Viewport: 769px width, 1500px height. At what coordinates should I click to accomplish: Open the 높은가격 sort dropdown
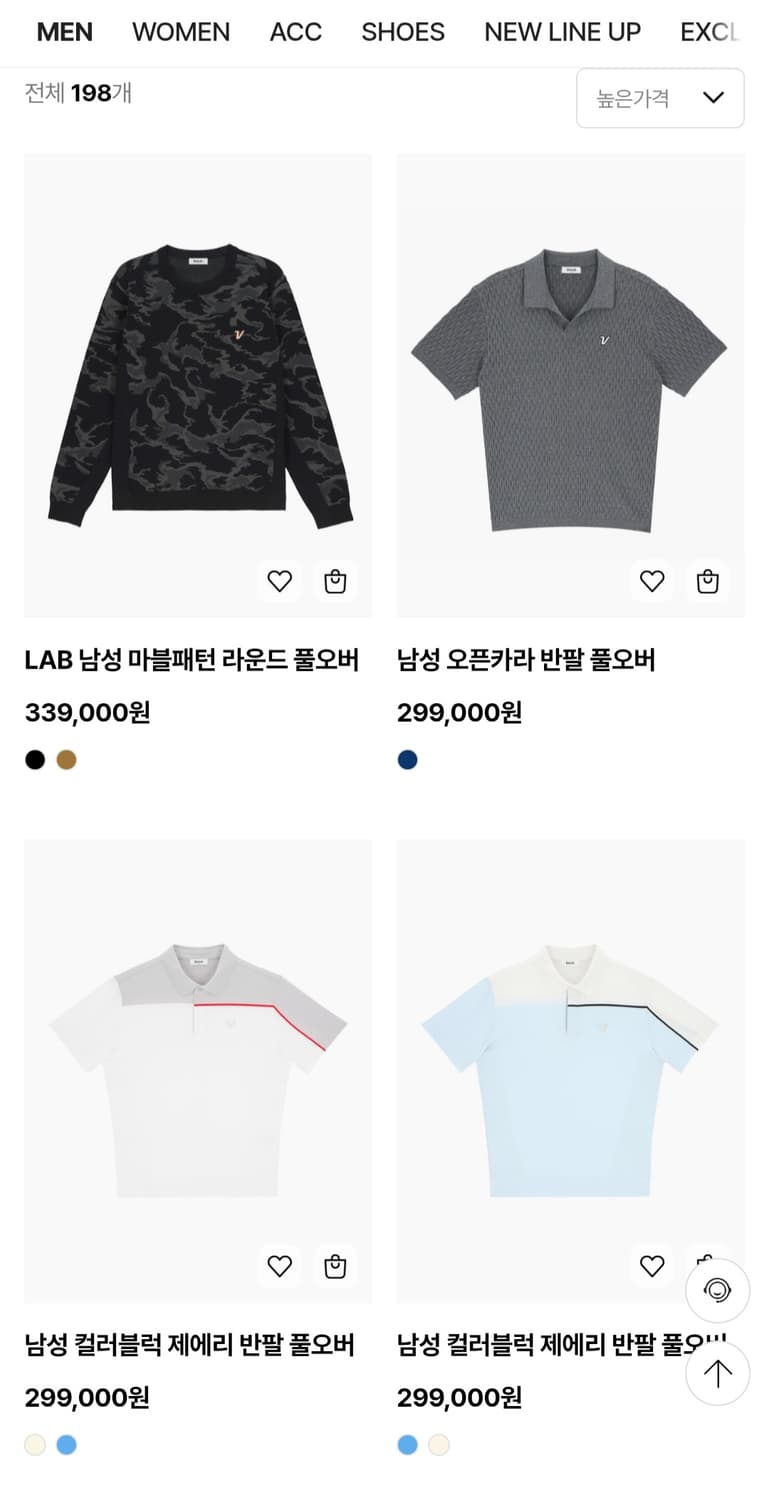[x=660, y=98]
